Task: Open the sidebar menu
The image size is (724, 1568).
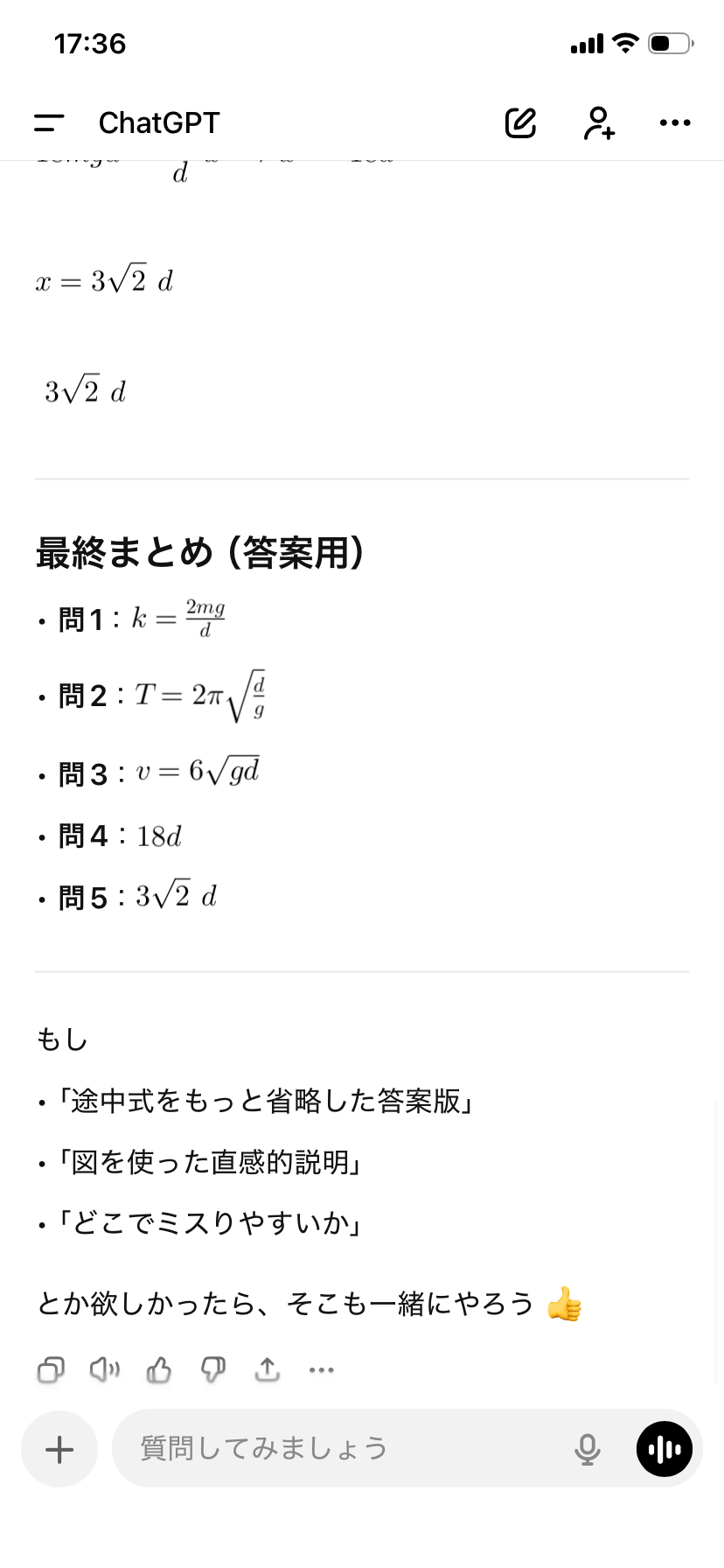Action: point(49,123)
